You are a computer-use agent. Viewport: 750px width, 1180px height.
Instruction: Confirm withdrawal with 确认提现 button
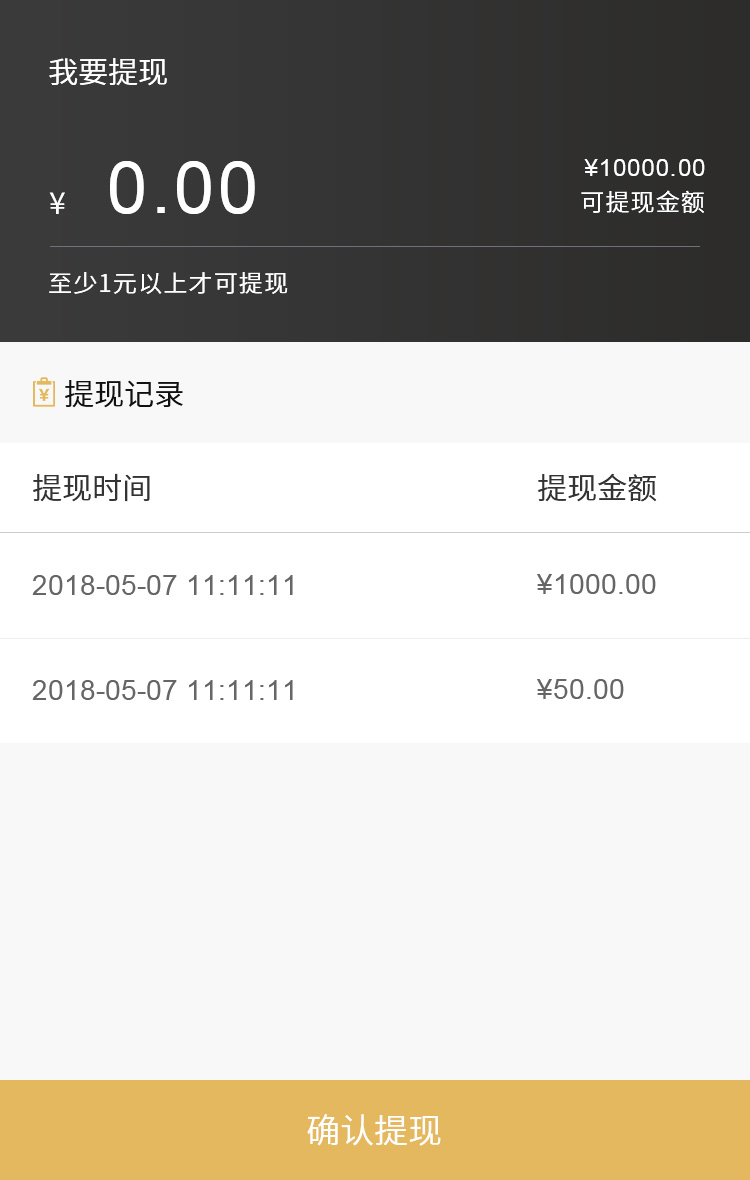tap(375, 1130)
